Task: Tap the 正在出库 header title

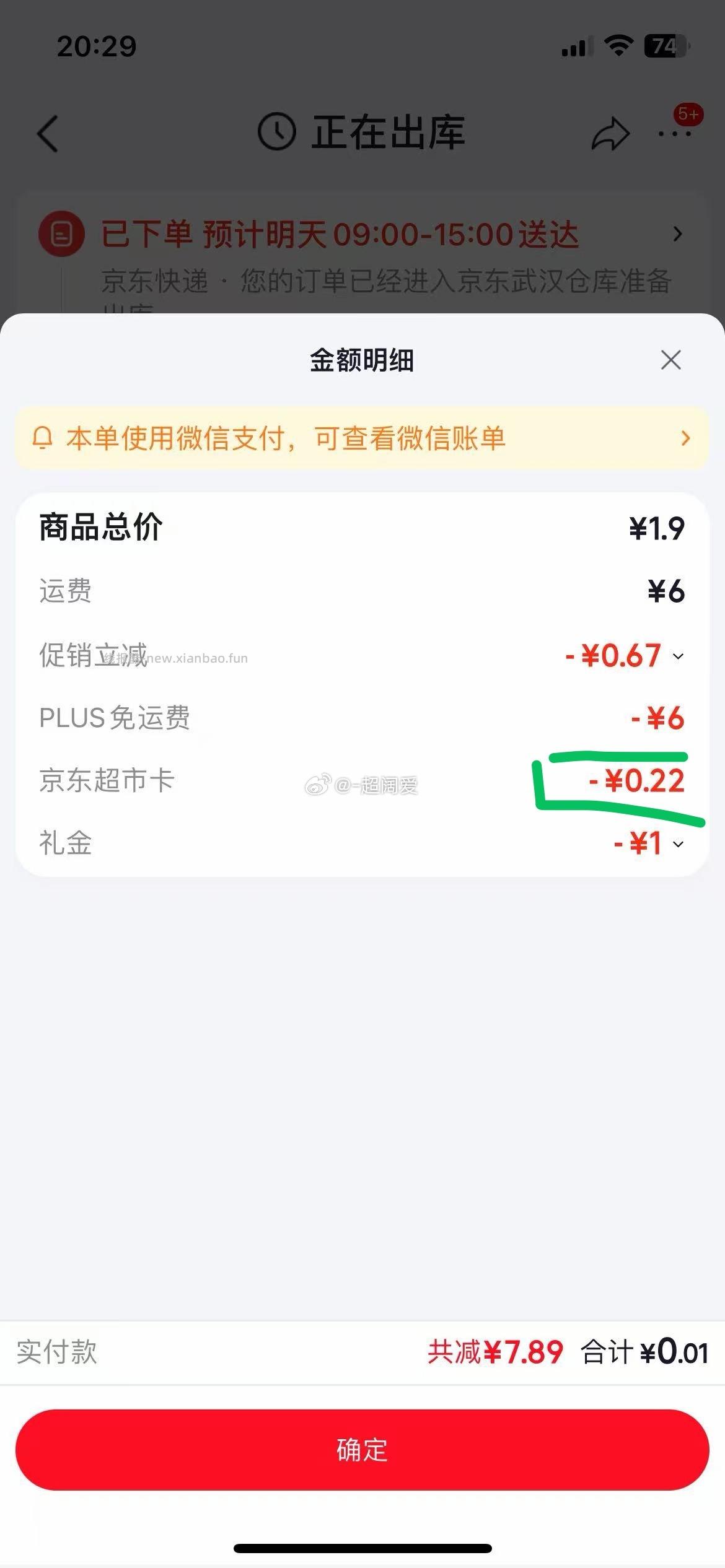Action: 388,133
